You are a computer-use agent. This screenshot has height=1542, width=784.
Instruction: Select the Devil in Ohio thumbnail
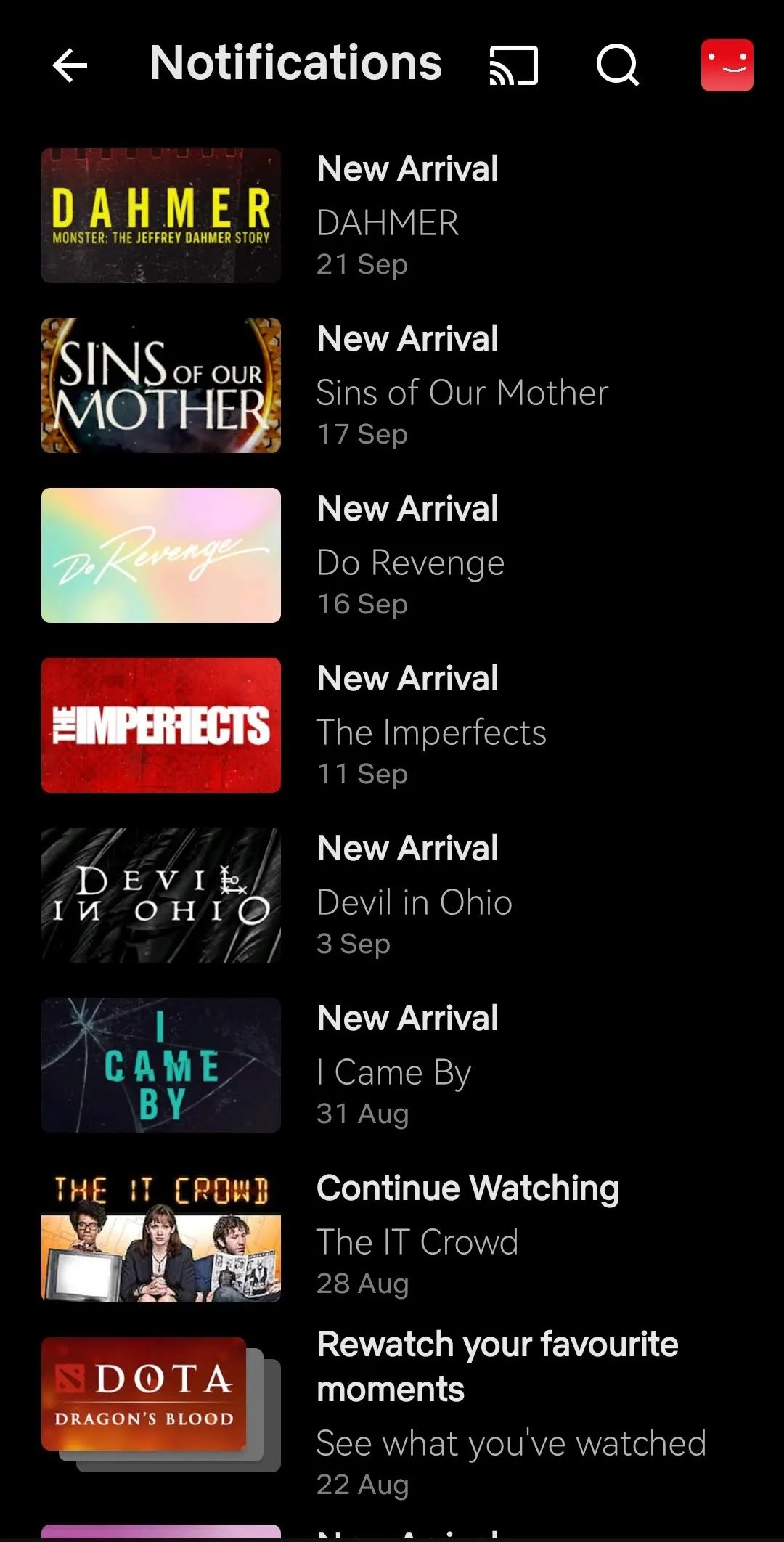click(x=160, y=894)
